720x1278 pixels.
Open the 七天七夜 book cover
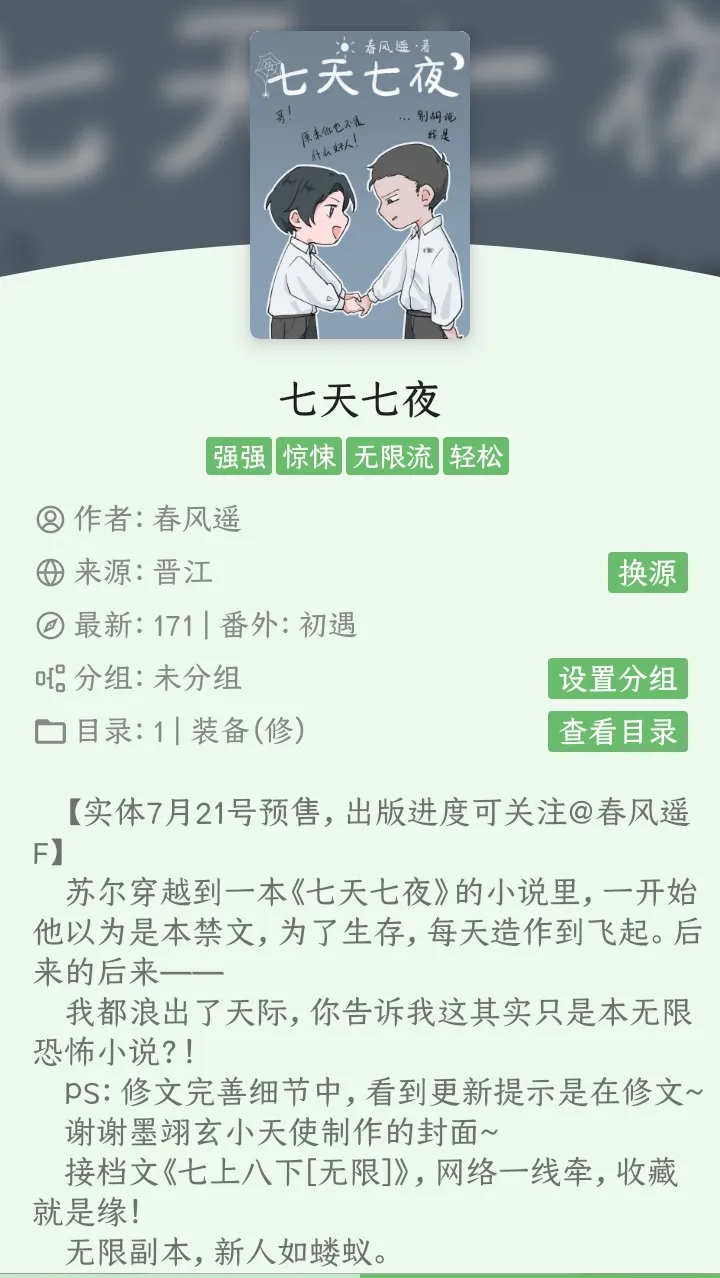coord(360,185)
